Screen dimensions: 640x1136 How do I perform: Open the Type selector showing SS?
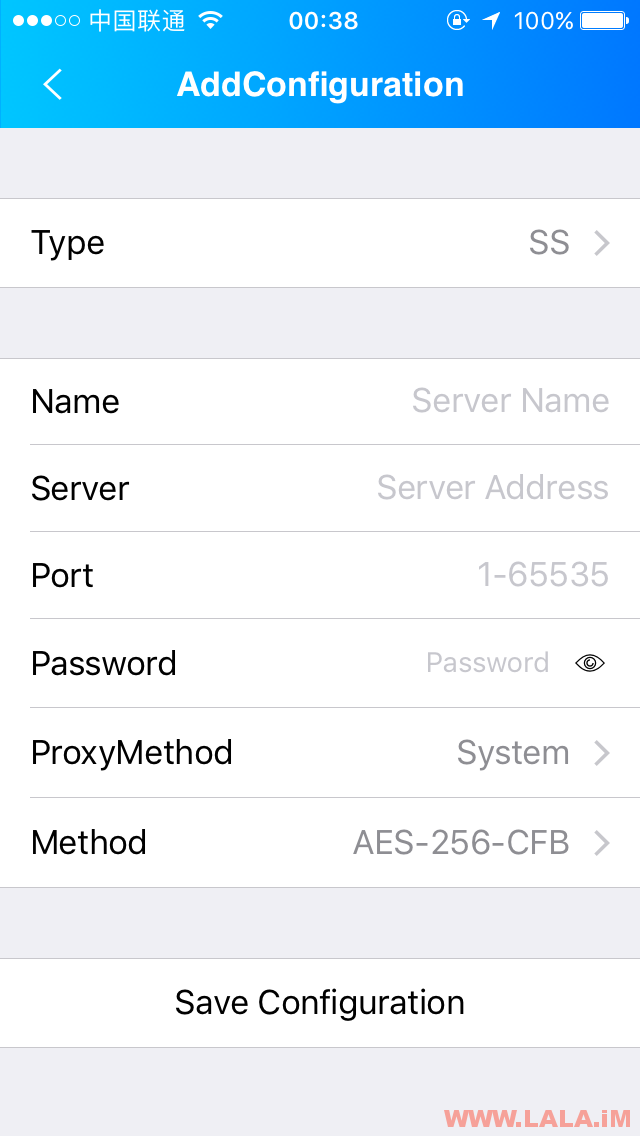tap(320, 243)
